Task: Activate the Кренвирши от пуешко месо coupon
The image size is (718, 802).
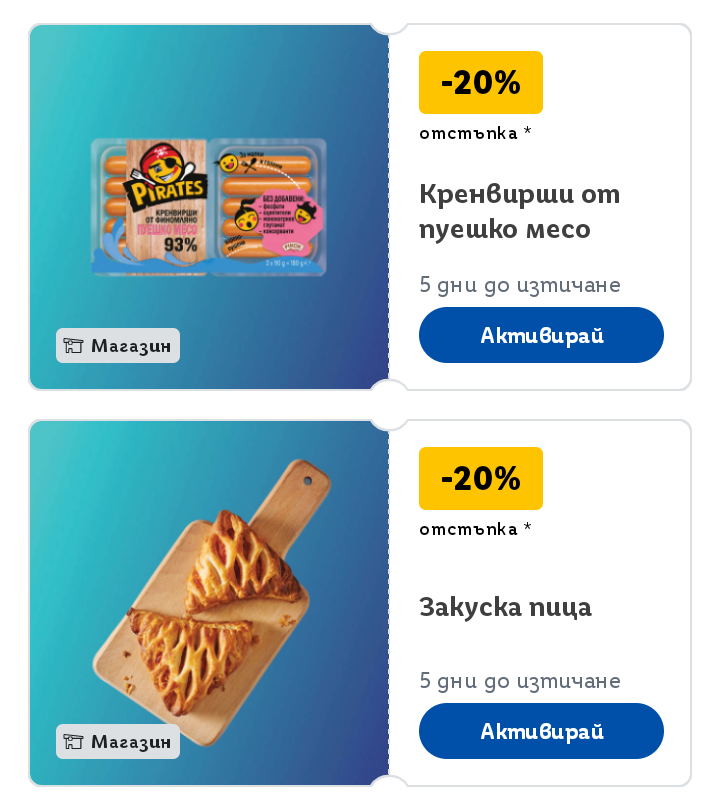Action: coord(541,335)
